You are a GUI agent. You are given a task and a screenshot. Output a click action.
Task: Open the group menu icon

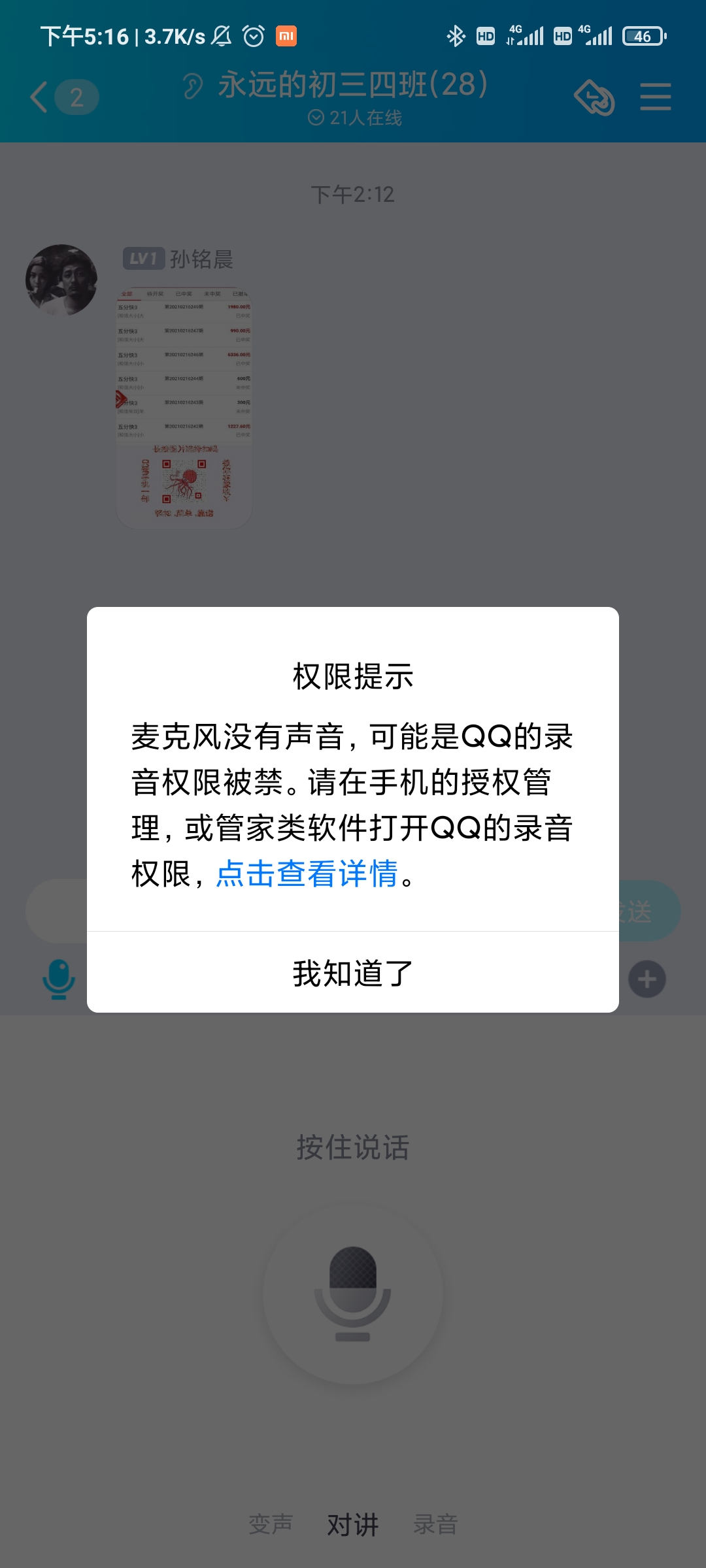coord(655,97)
